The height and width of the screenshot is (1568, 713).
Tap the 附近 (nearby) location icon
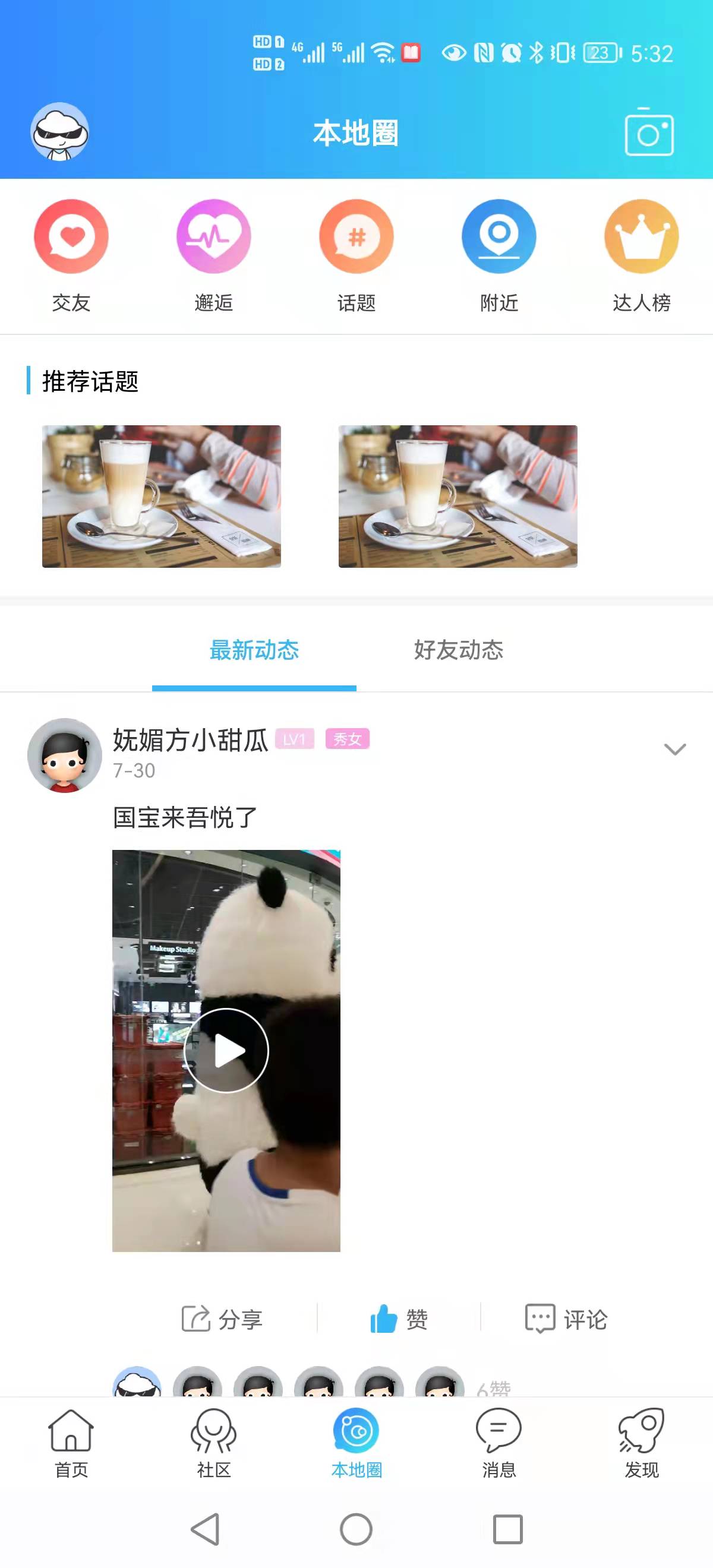pyautogui.click(x=499, y=238)
